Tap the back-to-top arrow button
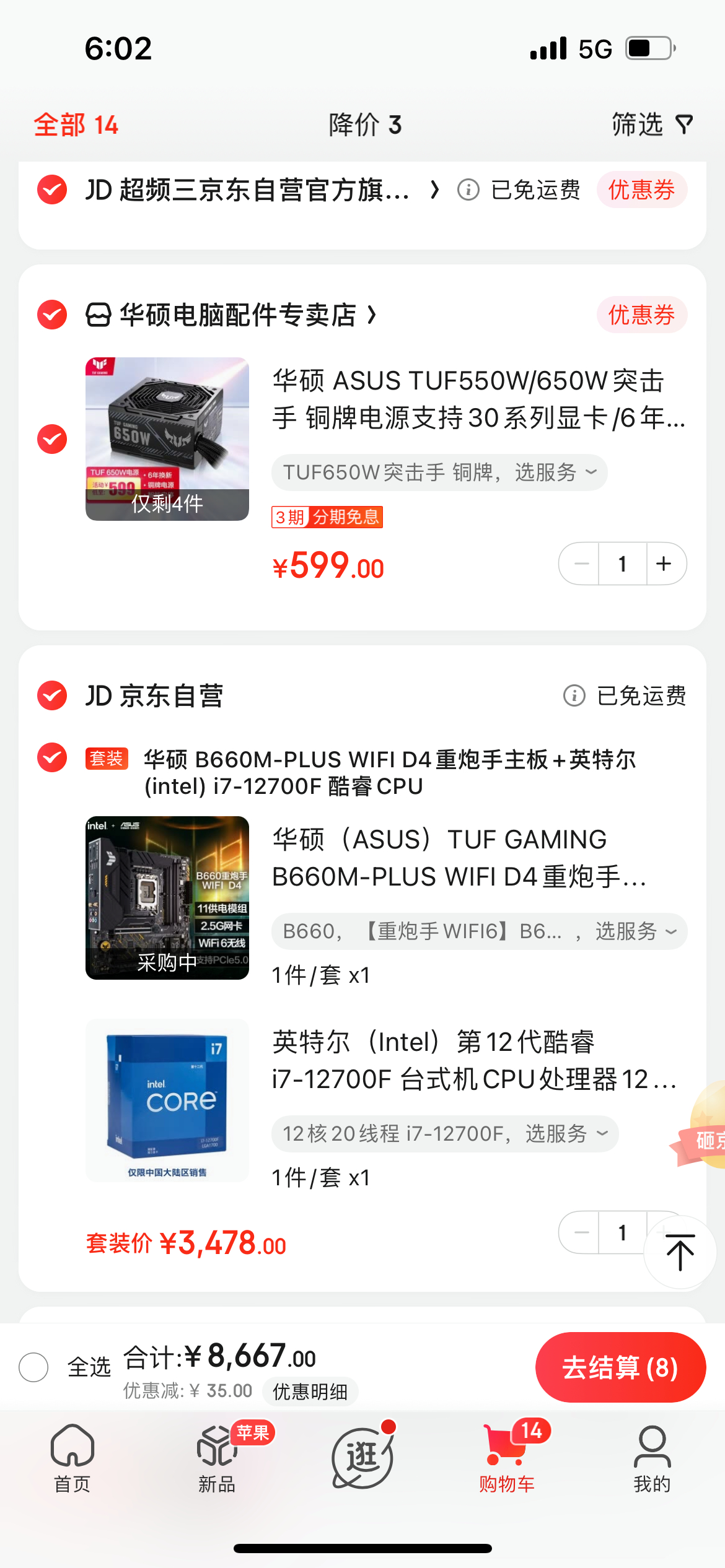The width and height of the screenshot is (725, 1568). [680, 1252]
